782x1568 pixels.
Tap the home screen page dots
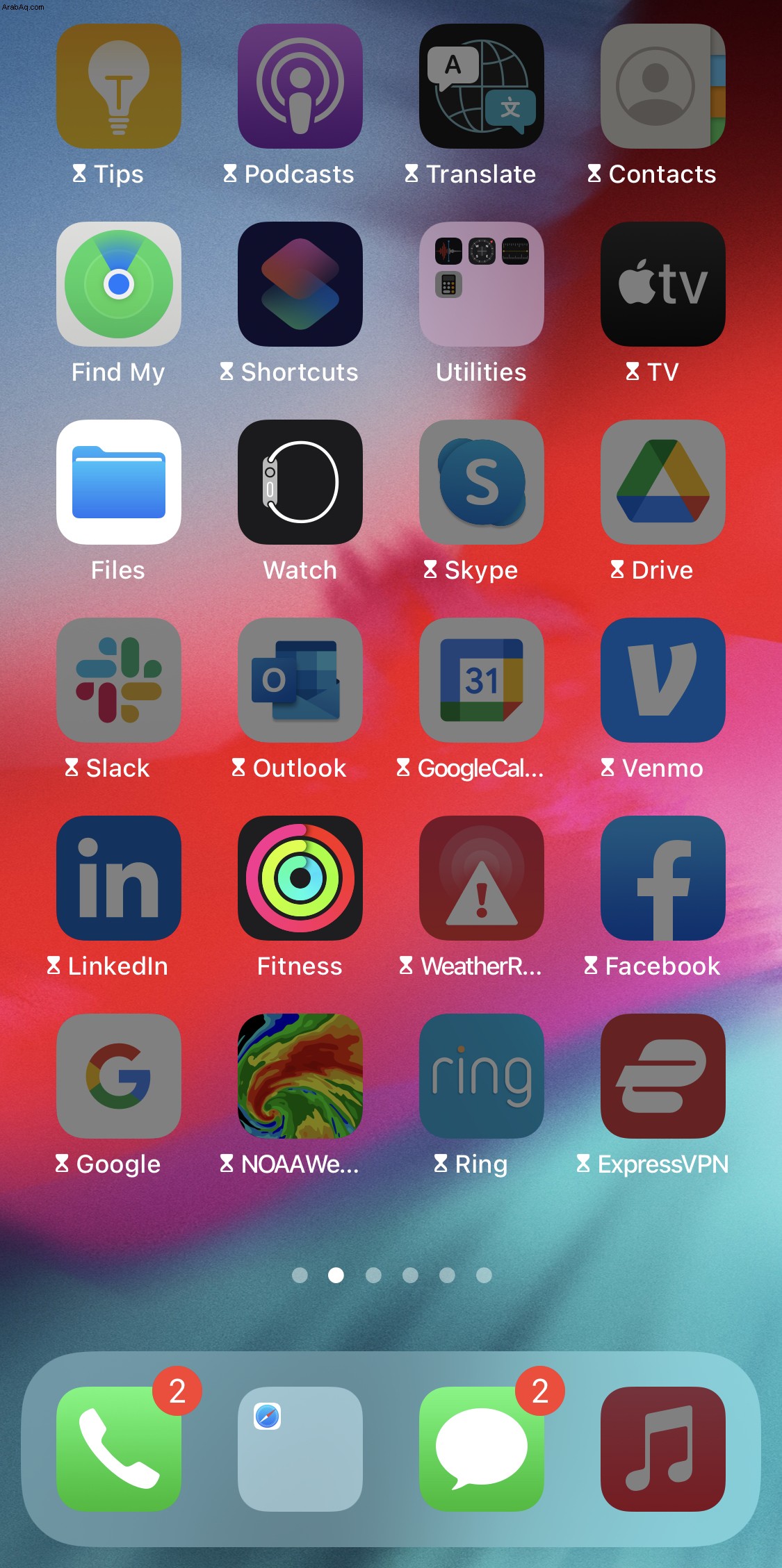pos(391,1275)
